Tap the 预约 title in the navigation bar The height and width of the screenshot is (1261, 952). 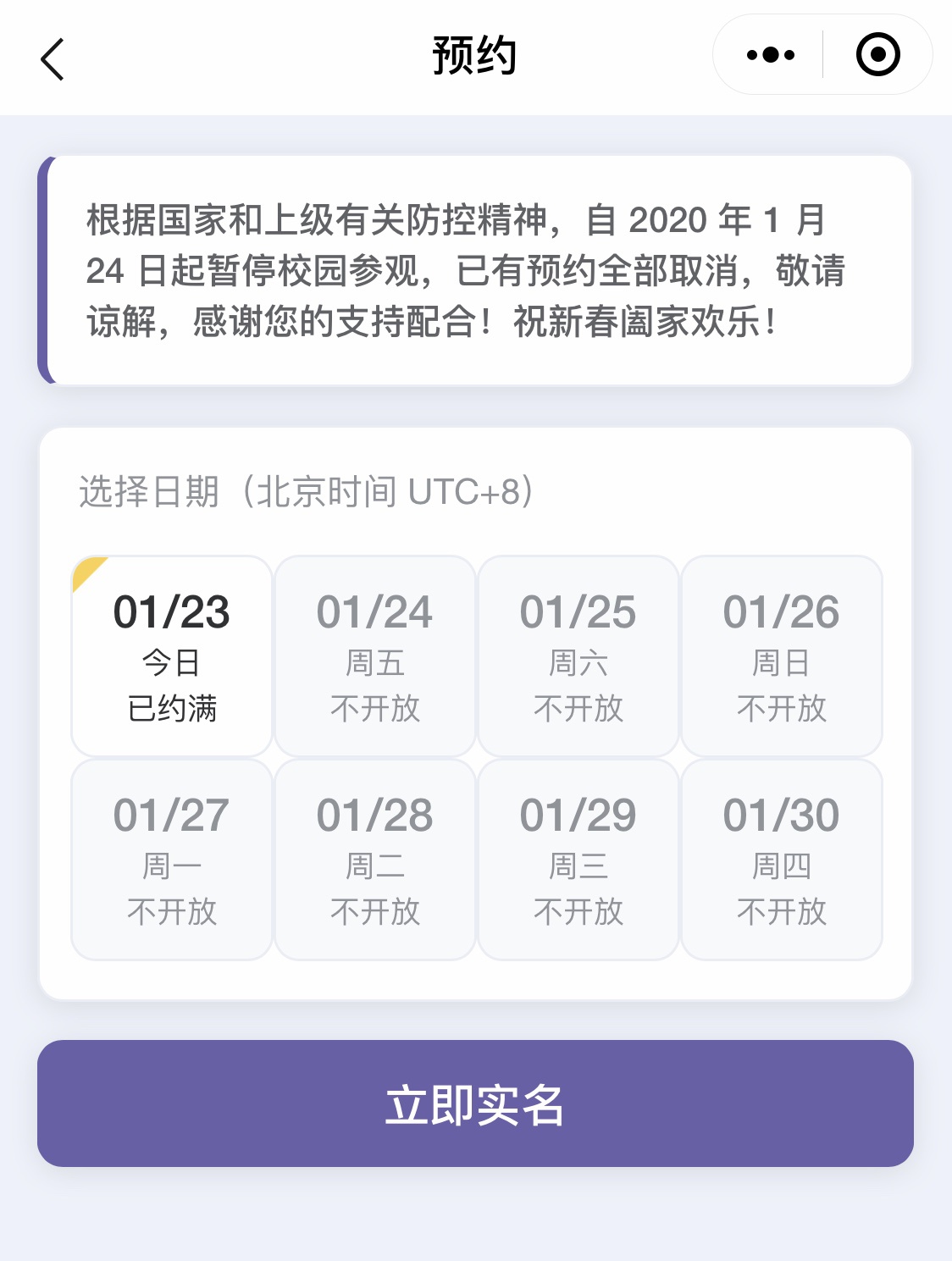476,53
